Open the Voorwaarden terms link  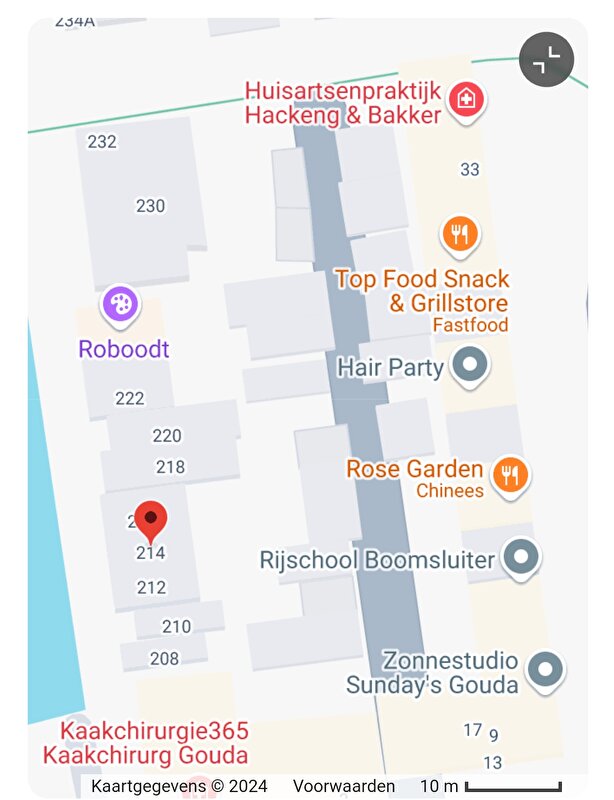343,786
